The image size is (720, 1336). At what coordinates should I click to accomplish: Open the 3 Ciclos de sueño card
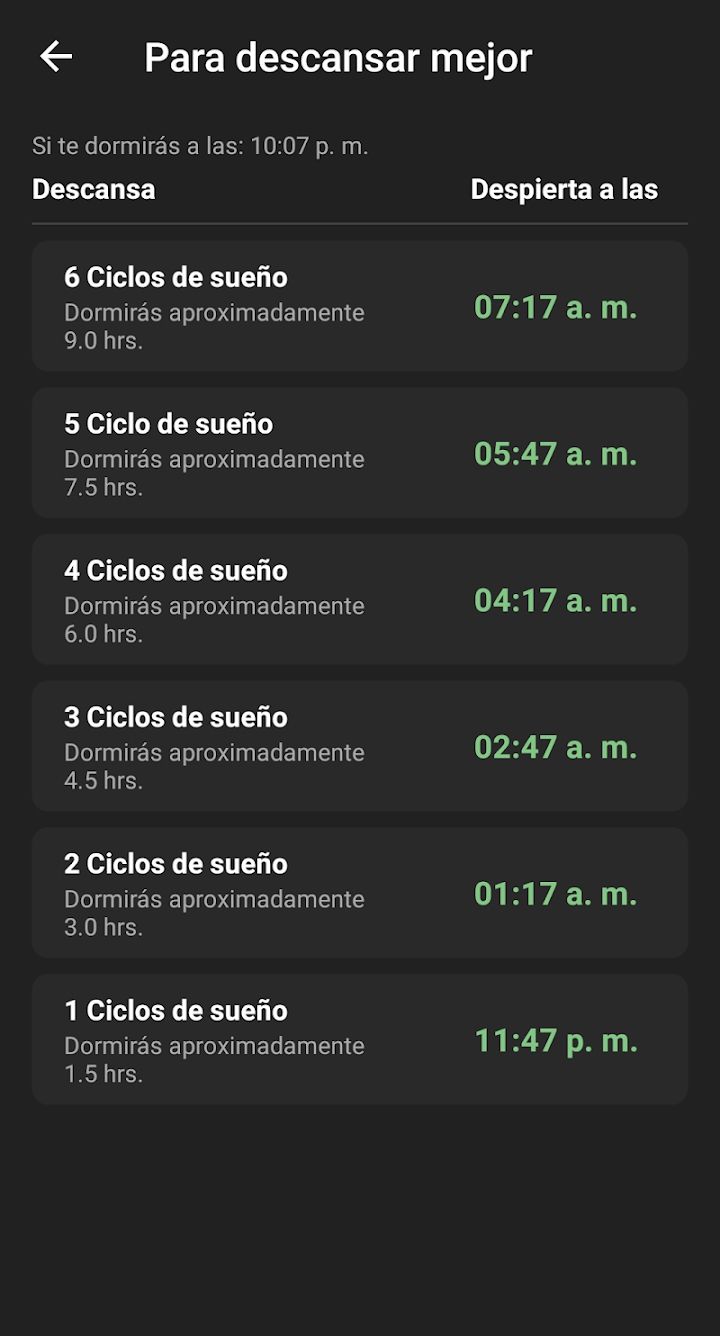click(360, 746)
